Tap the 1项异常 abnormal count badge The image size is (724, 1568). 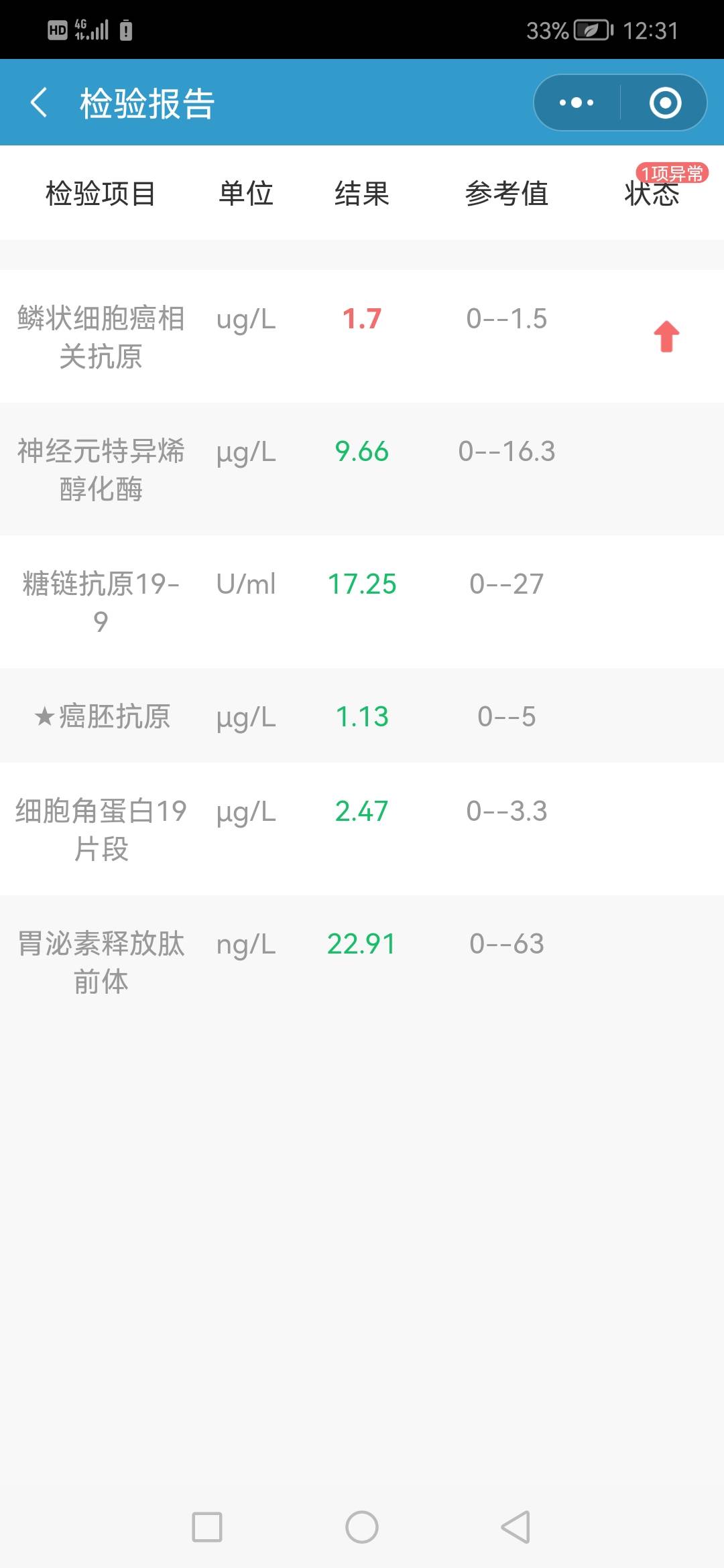670,171
